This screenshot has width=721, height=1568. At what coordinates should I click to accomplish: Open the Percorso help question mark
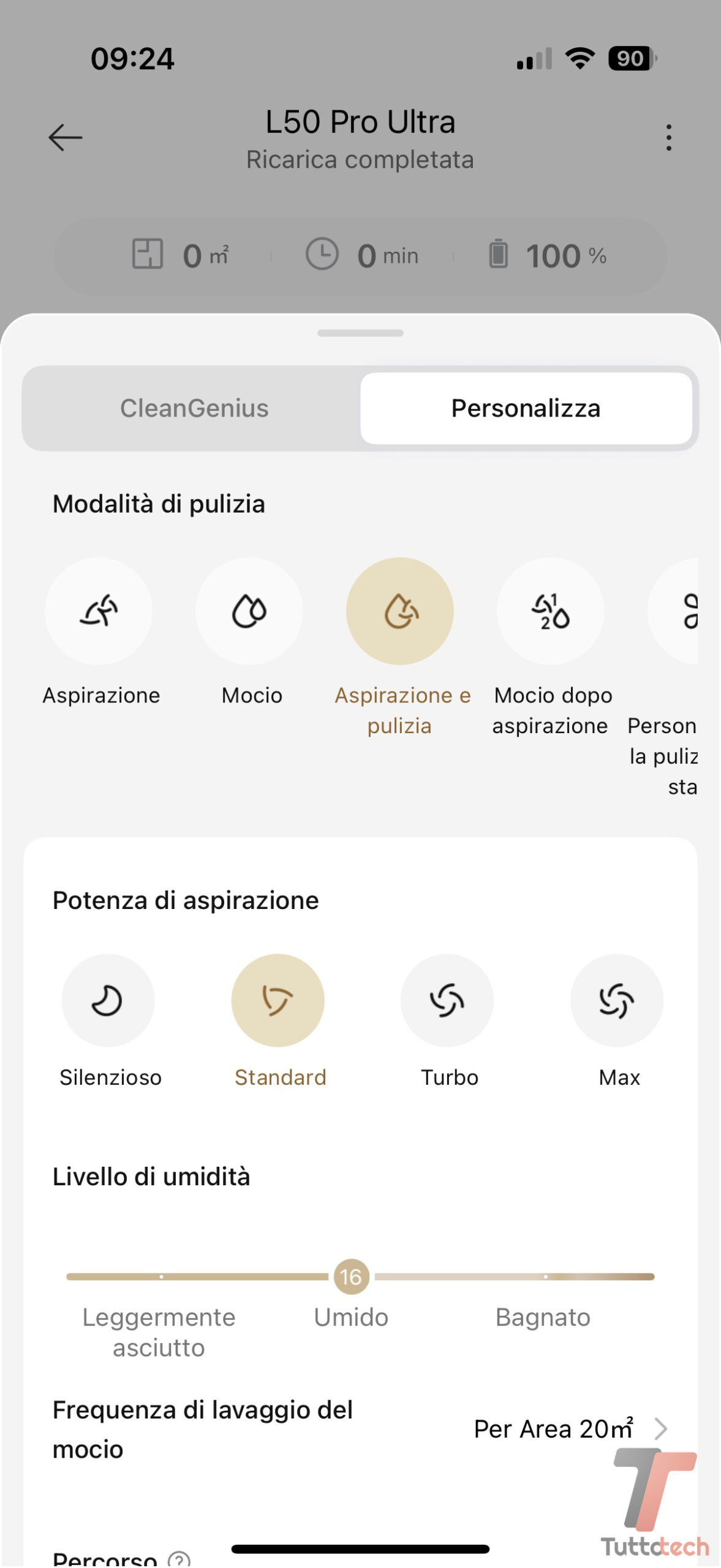click(x=179, y=1558)
